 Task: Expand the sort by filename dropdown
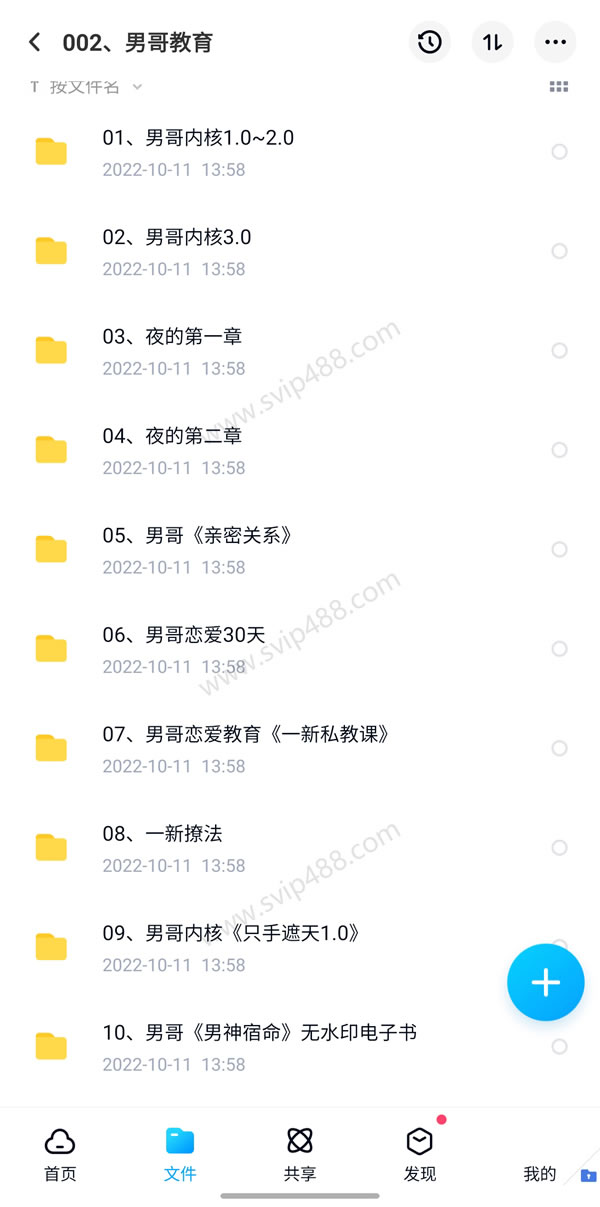[87, 87]
